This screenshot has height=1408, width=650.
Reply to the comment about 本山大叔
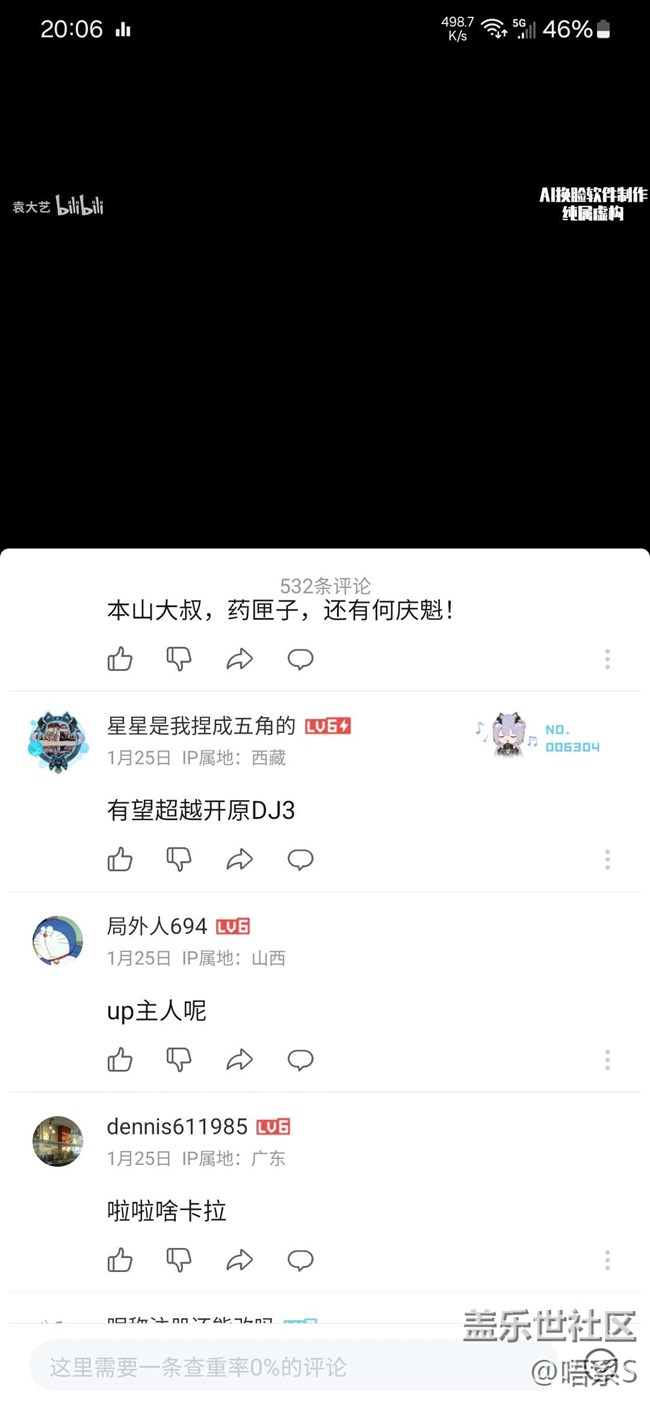300,659
